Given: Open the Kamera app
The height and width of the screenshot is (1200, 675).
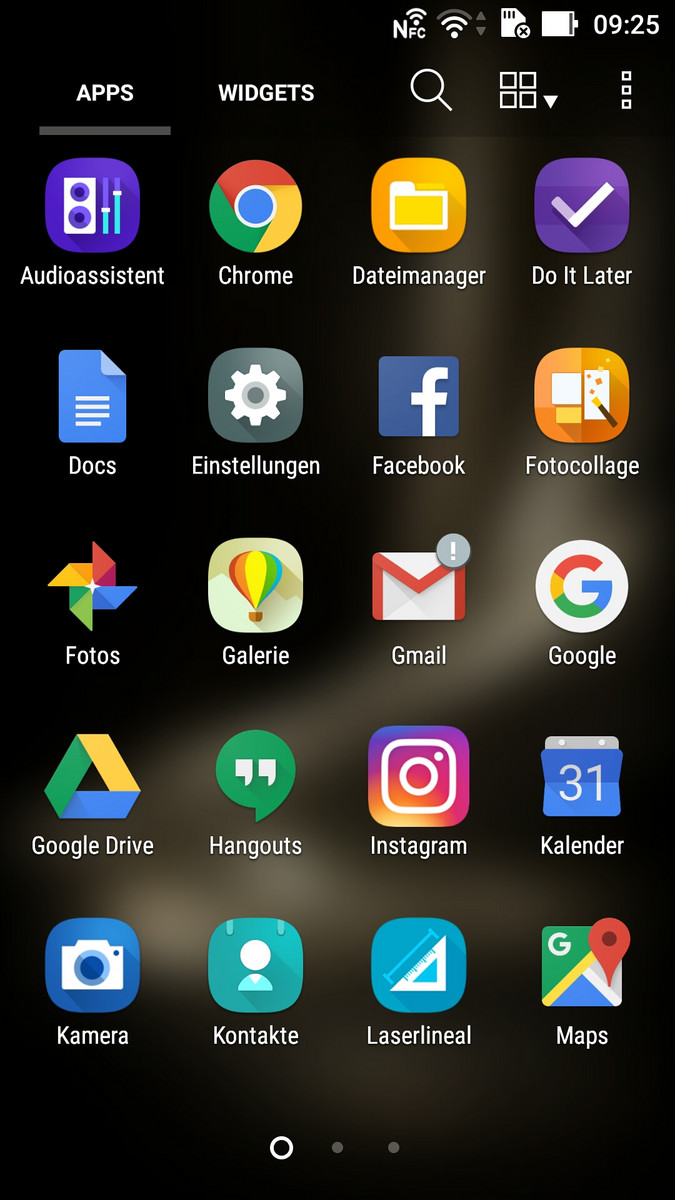Looking at the screenshot, I should (92, 967).
